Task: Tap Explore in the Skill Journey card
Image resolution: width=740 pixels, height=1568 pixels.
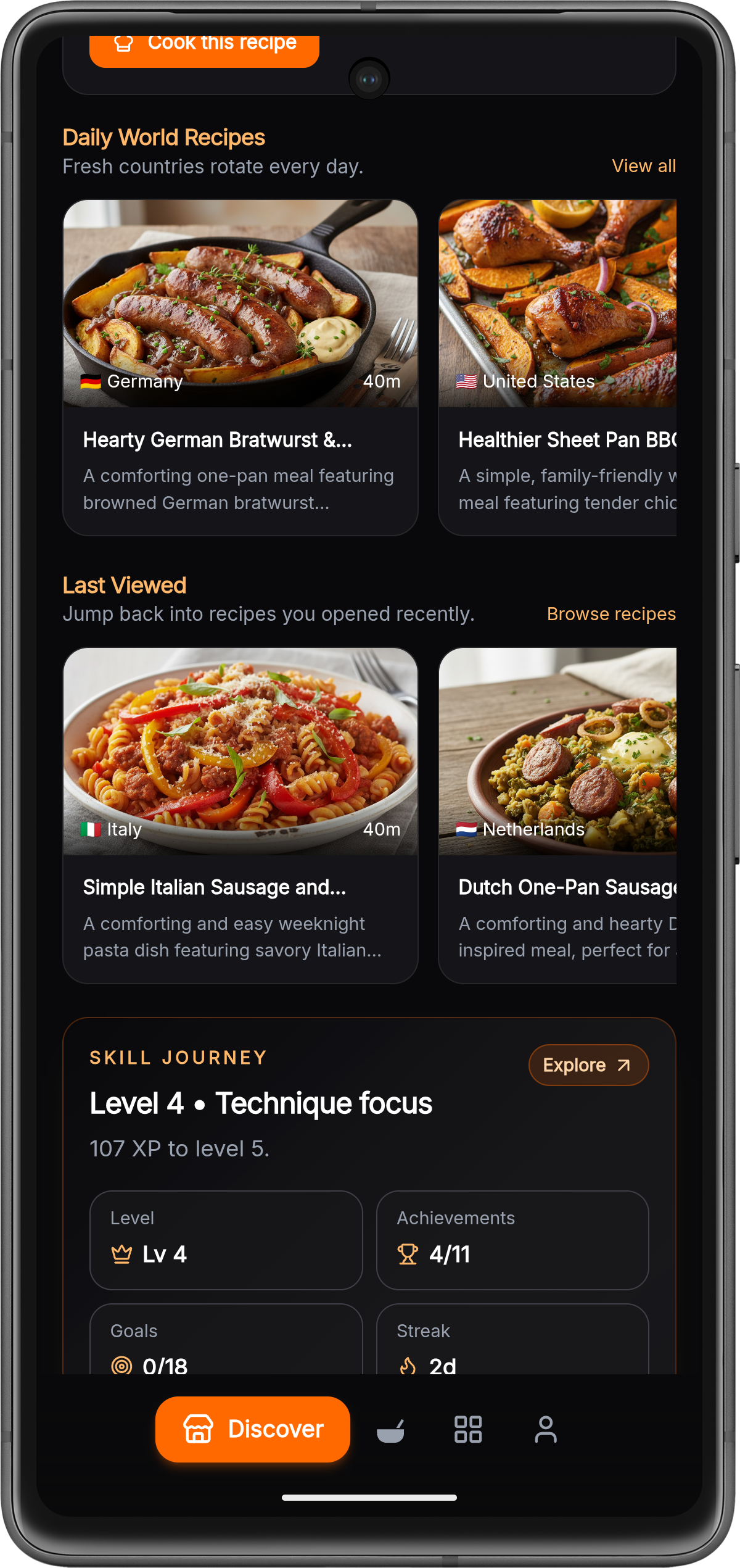Action: pyautogui.click(x=588, y=1065)
